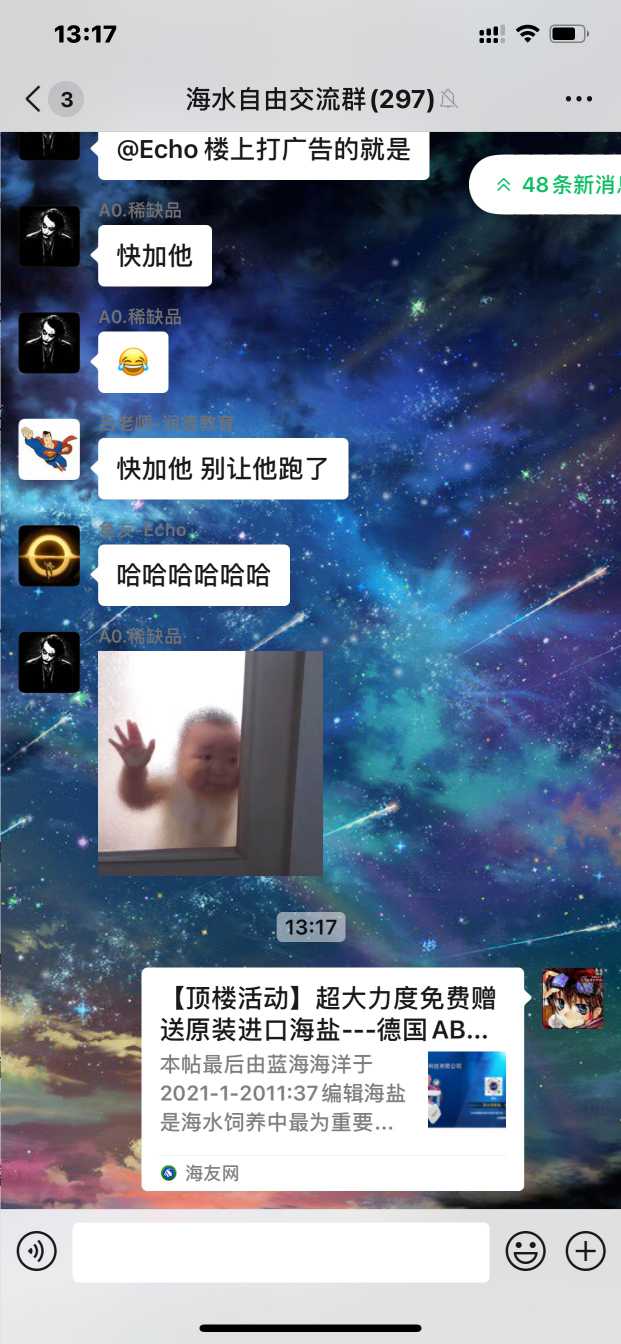Image resolution: width=621 pixels, height=1344 pixels.
Task: Tap the message text field
Action: [x=280, y=1251]
